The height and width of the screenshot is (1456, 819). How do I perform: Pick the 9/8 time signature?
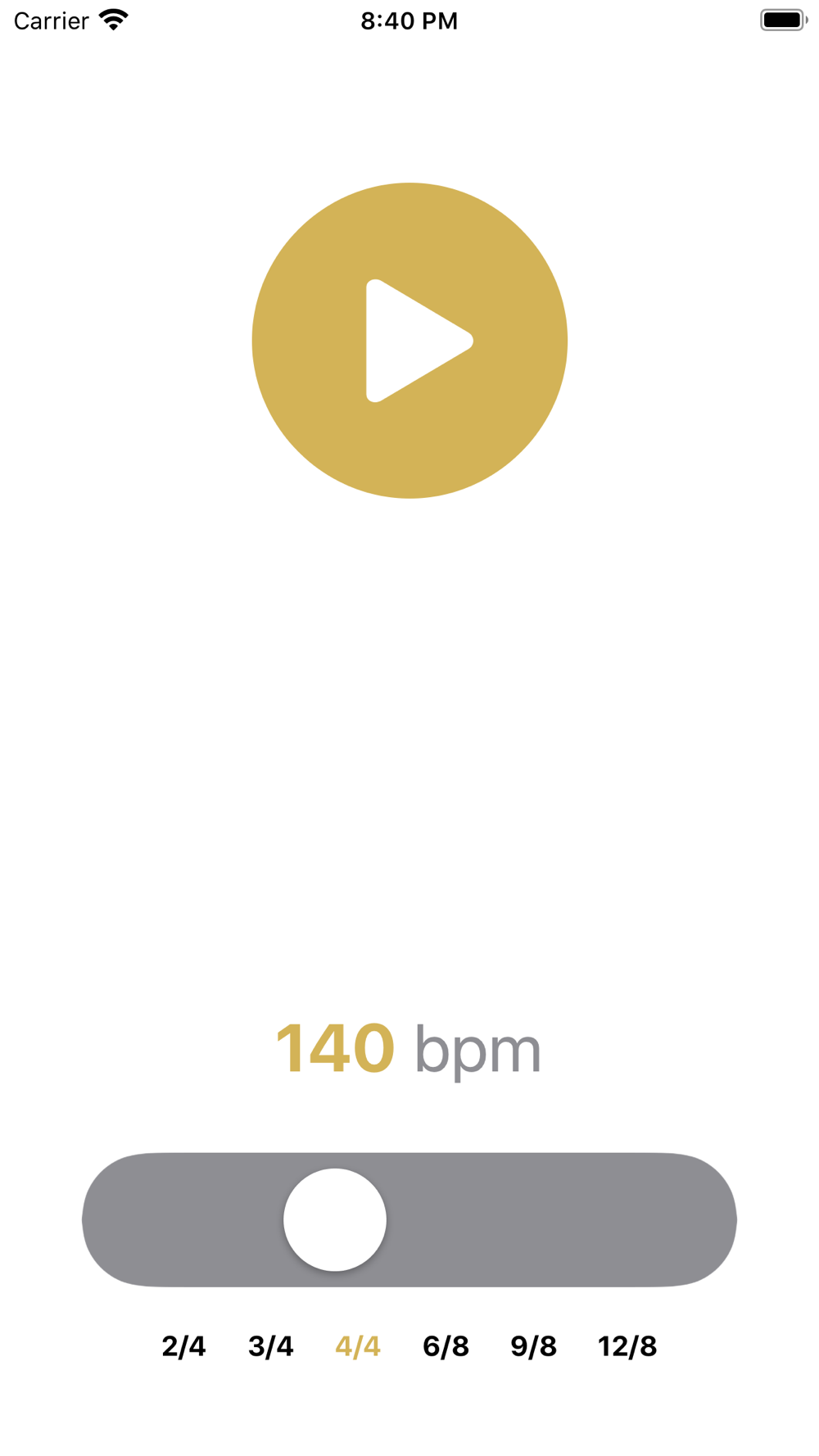[533, 1346]
